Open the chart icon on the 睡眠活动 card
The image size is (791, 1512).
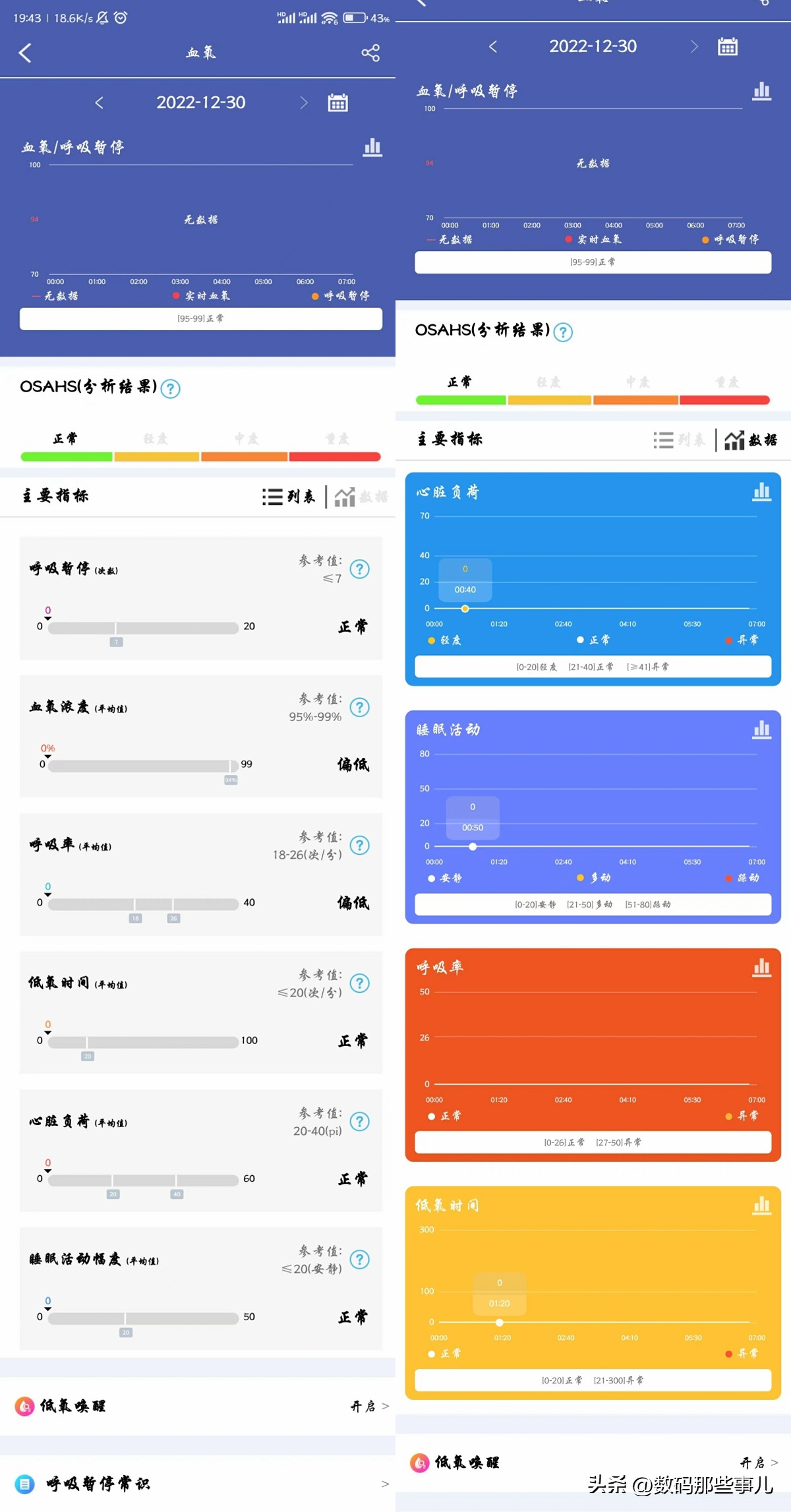pos(761,729)
